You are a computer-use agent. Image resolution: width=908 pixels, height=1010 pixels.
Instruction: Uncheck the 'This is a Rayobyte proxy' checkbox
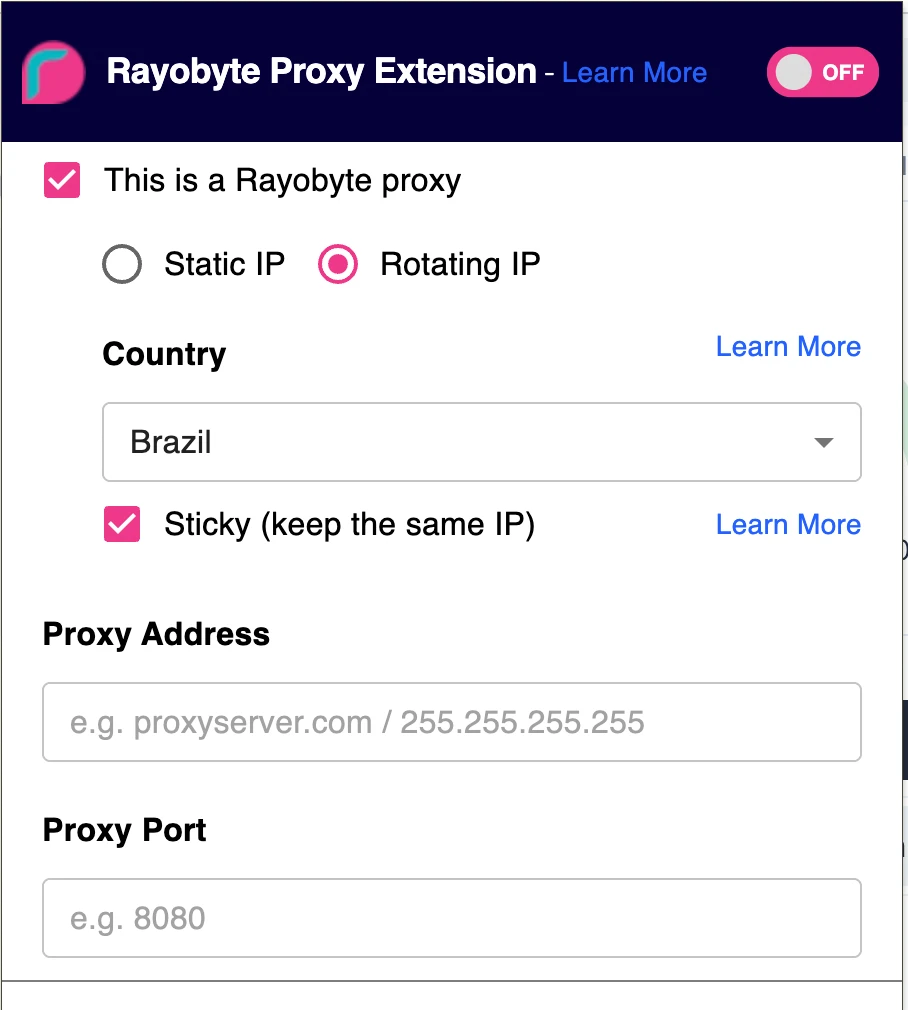tap(62, 181)
